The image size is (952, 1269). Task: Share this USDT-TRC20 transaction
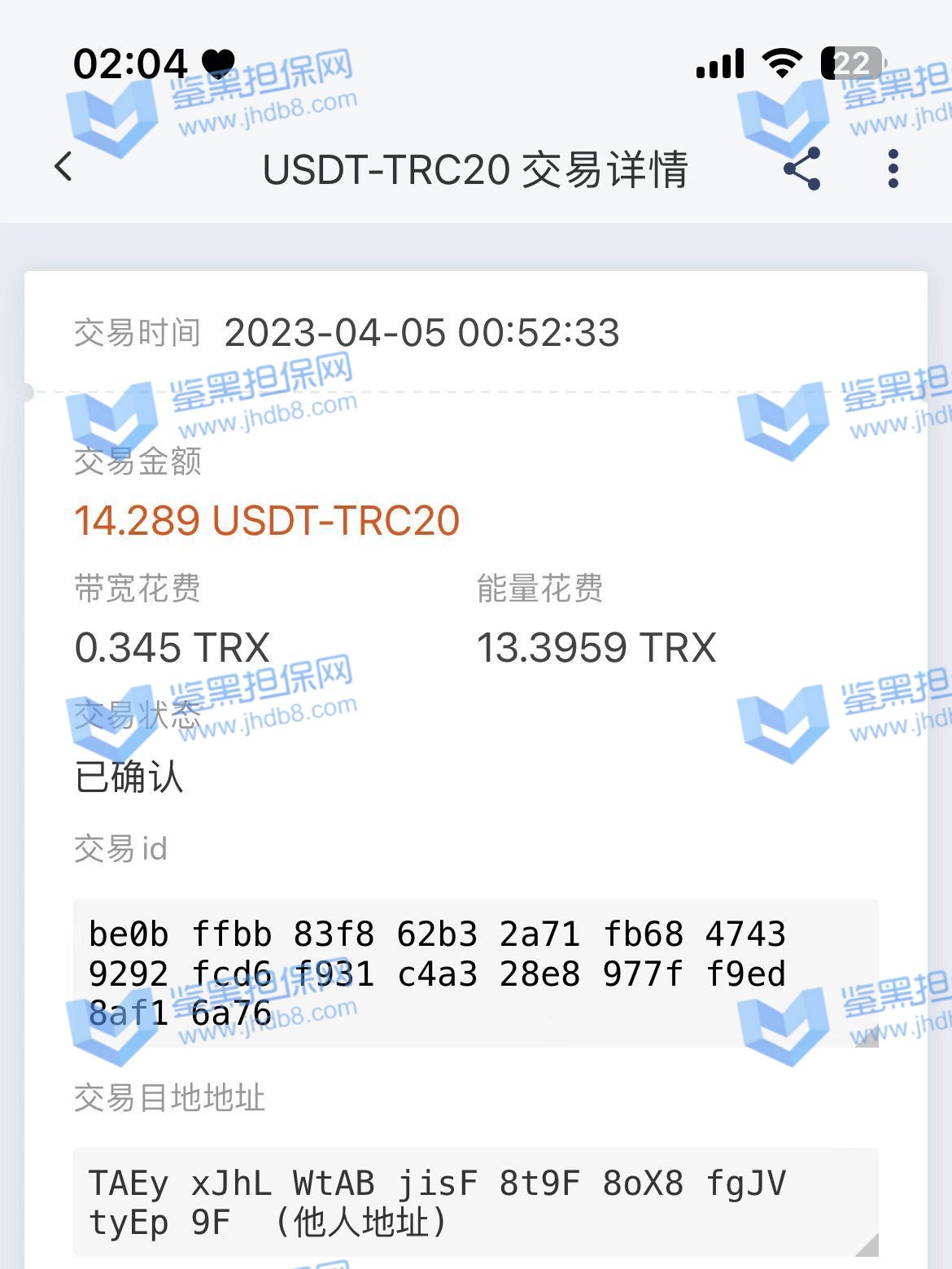[801, 169]
